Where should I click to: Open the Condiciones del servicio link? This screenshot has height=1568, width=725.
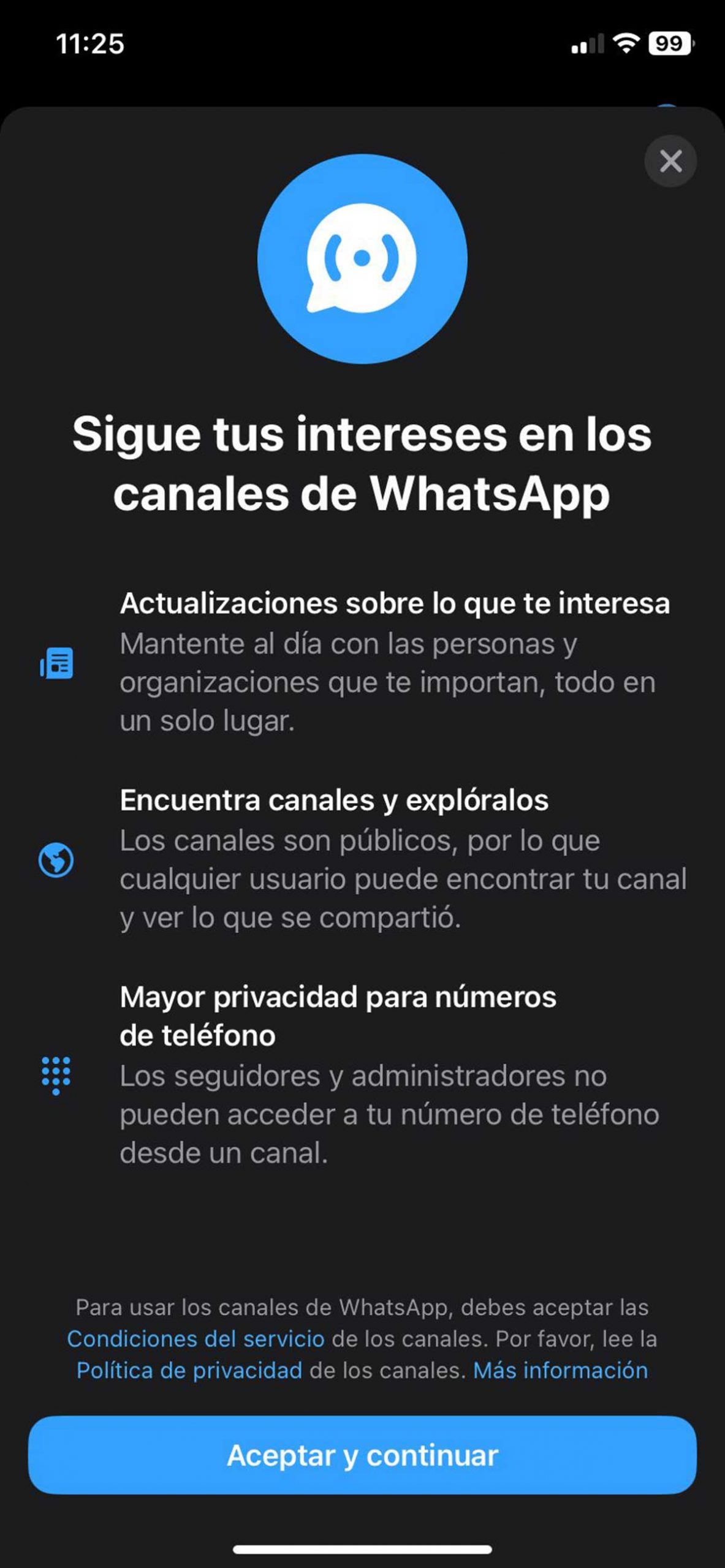pyautogui.click(x=195, y=1338)
